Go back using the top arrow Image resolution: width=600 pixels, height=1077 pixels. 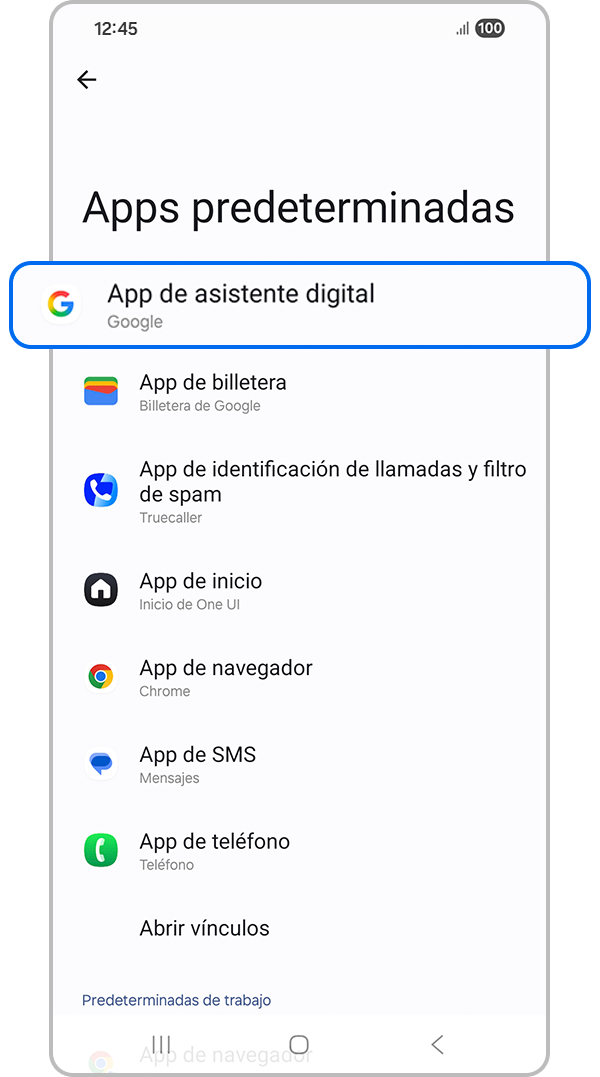(x=87, y=80)
